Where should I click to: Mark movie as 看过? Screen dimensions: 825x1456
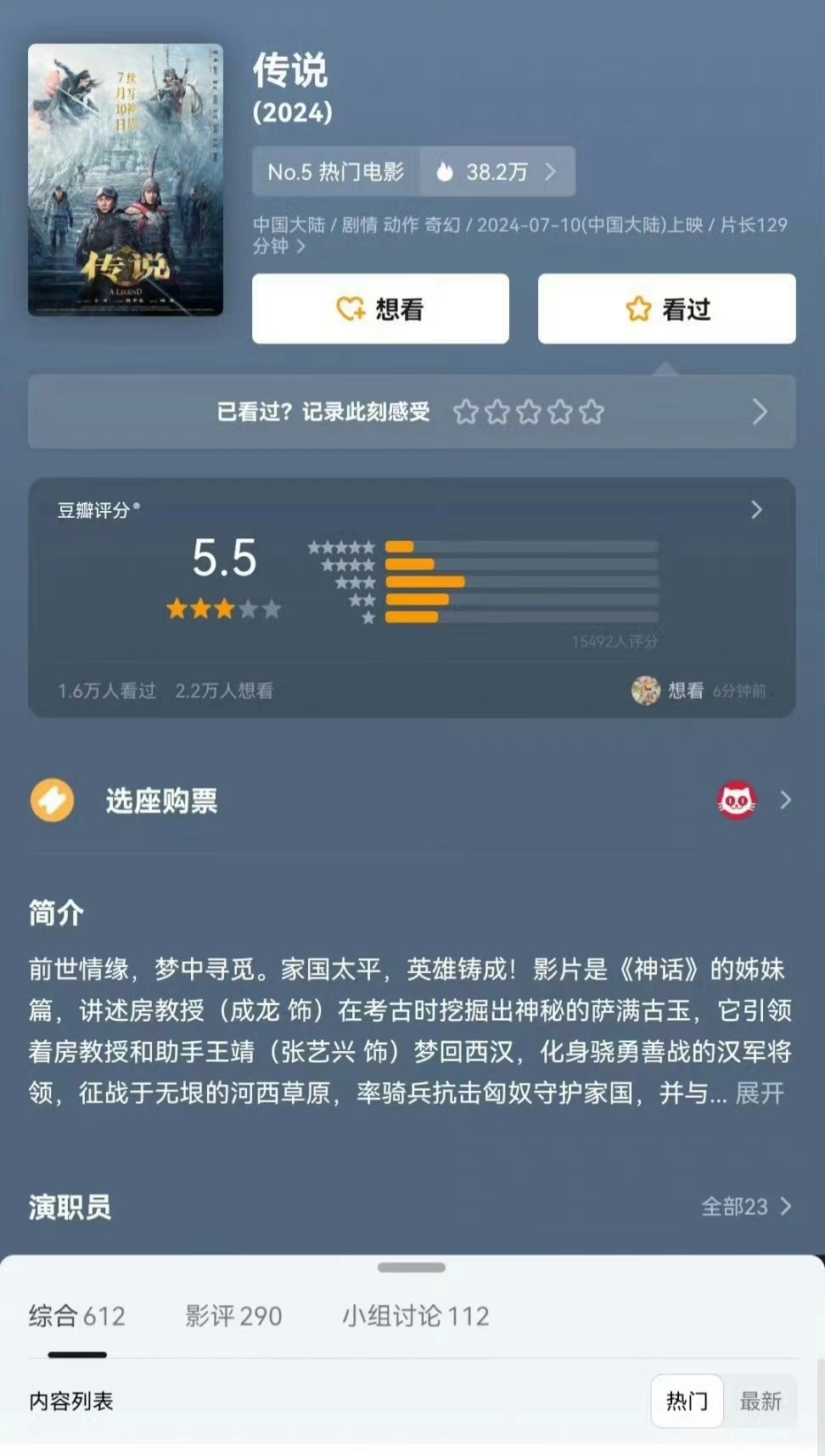[x=666, y=309]
